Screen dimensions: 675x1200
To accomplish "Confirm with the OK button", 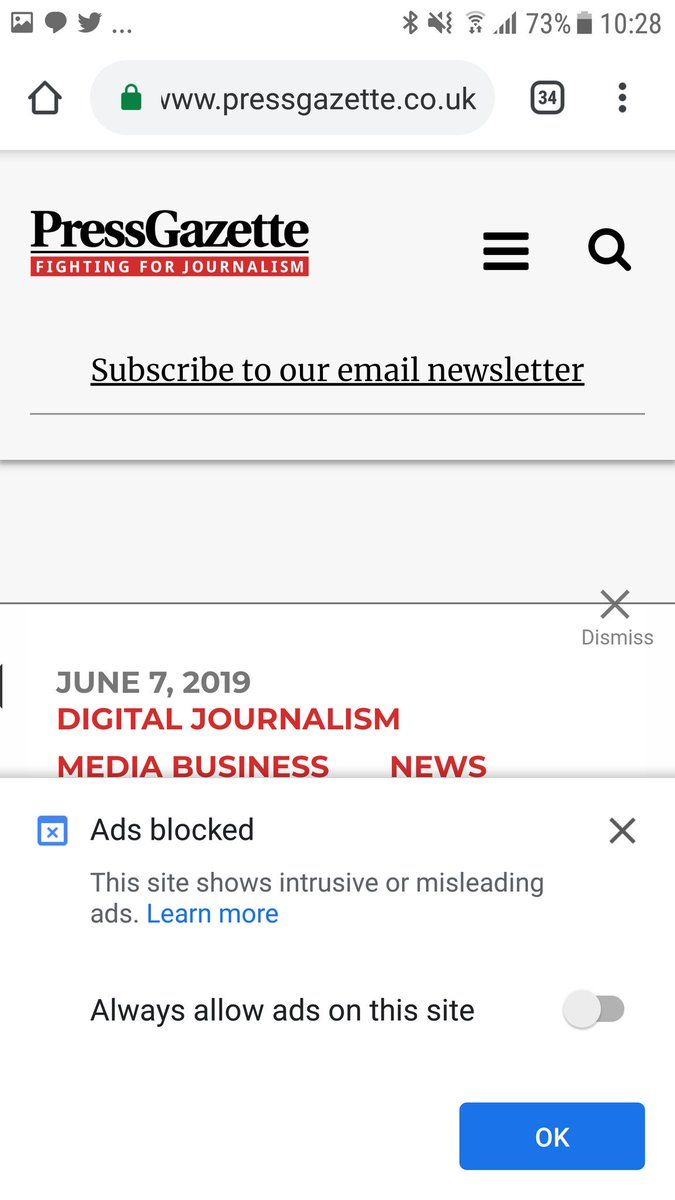I will (552, 1136).
